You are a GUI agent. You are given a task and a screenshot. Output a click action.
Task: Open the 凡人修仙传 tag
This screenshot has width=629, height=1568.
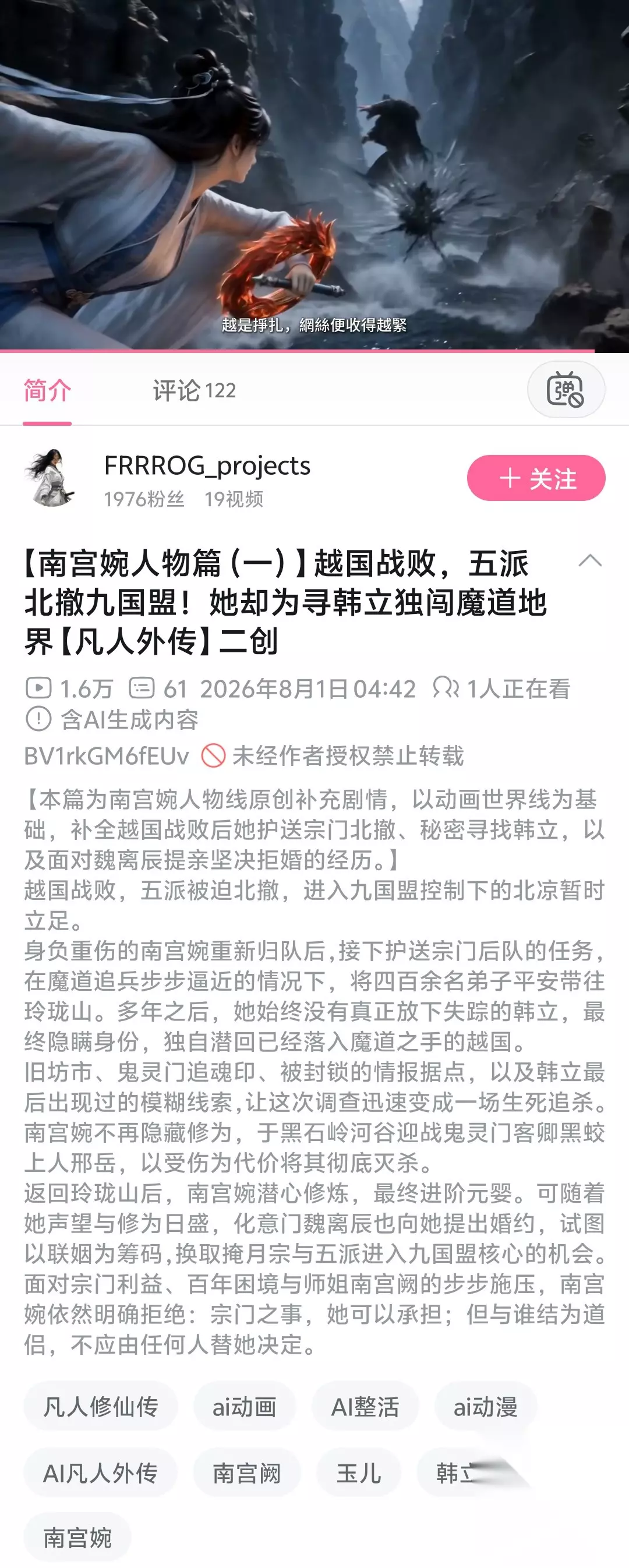(101, 1407)
